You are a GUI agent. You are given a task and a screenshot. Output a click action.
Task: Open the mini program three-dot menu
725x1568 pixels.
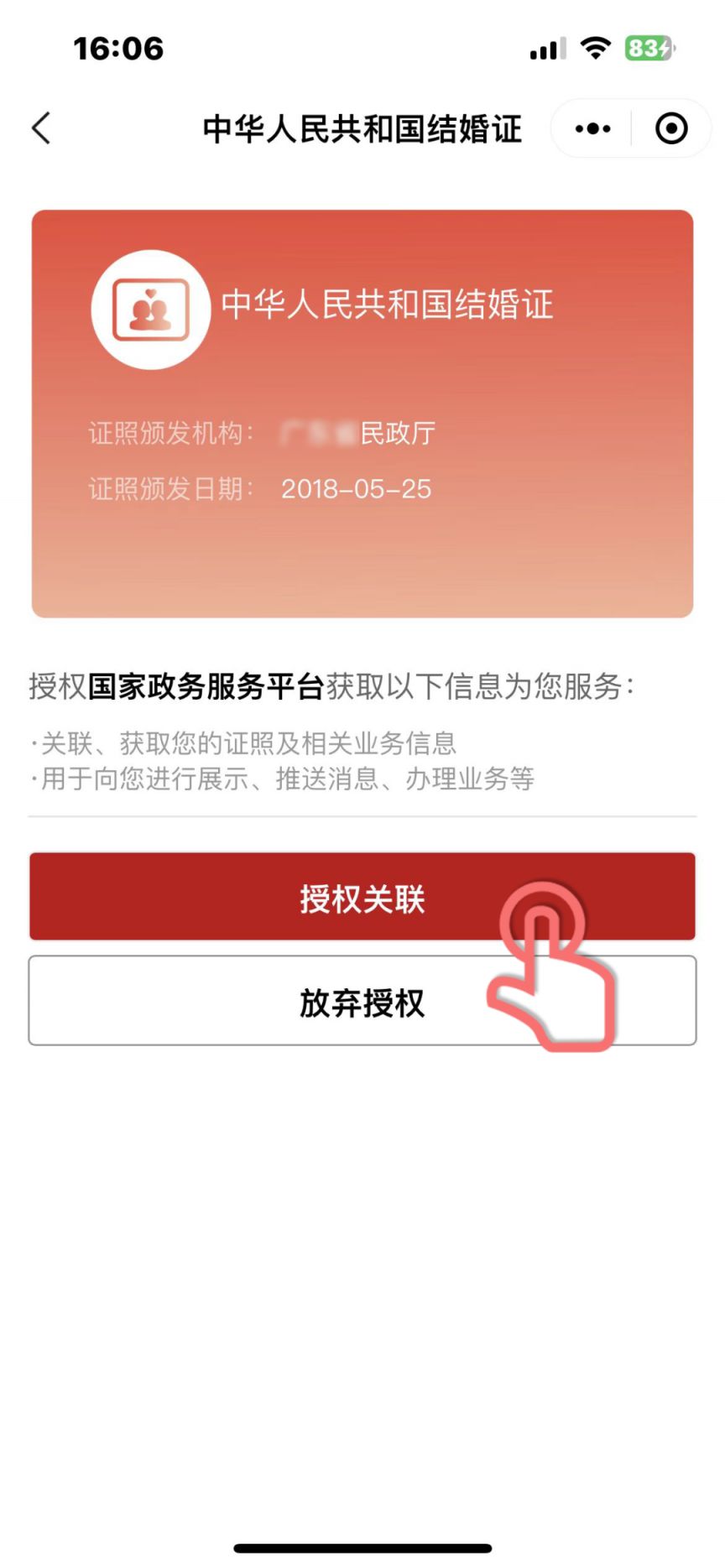tap(592, 128)
